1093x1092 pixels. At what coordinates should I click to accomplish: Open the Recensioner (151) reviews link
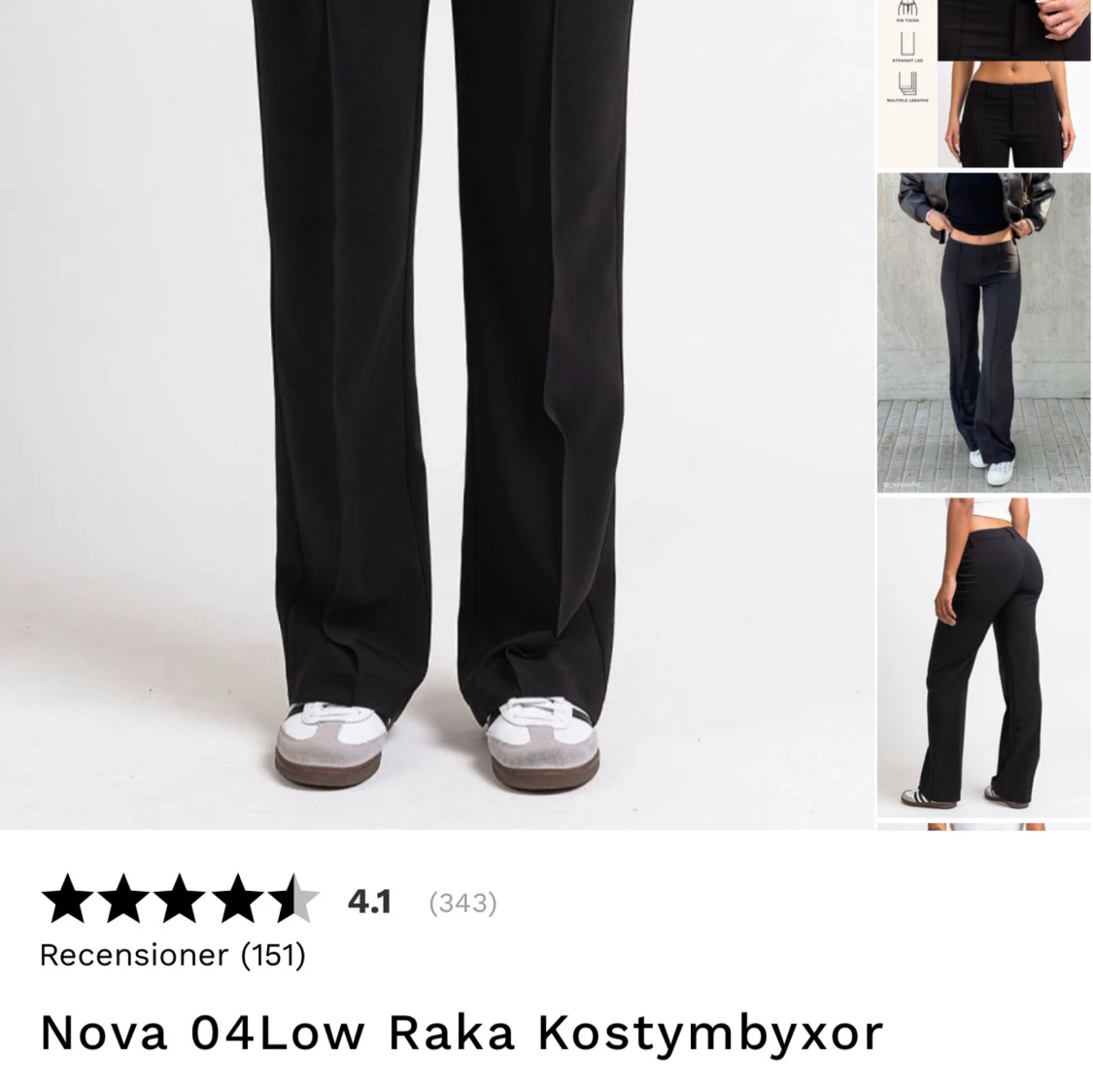click(173, 955)
